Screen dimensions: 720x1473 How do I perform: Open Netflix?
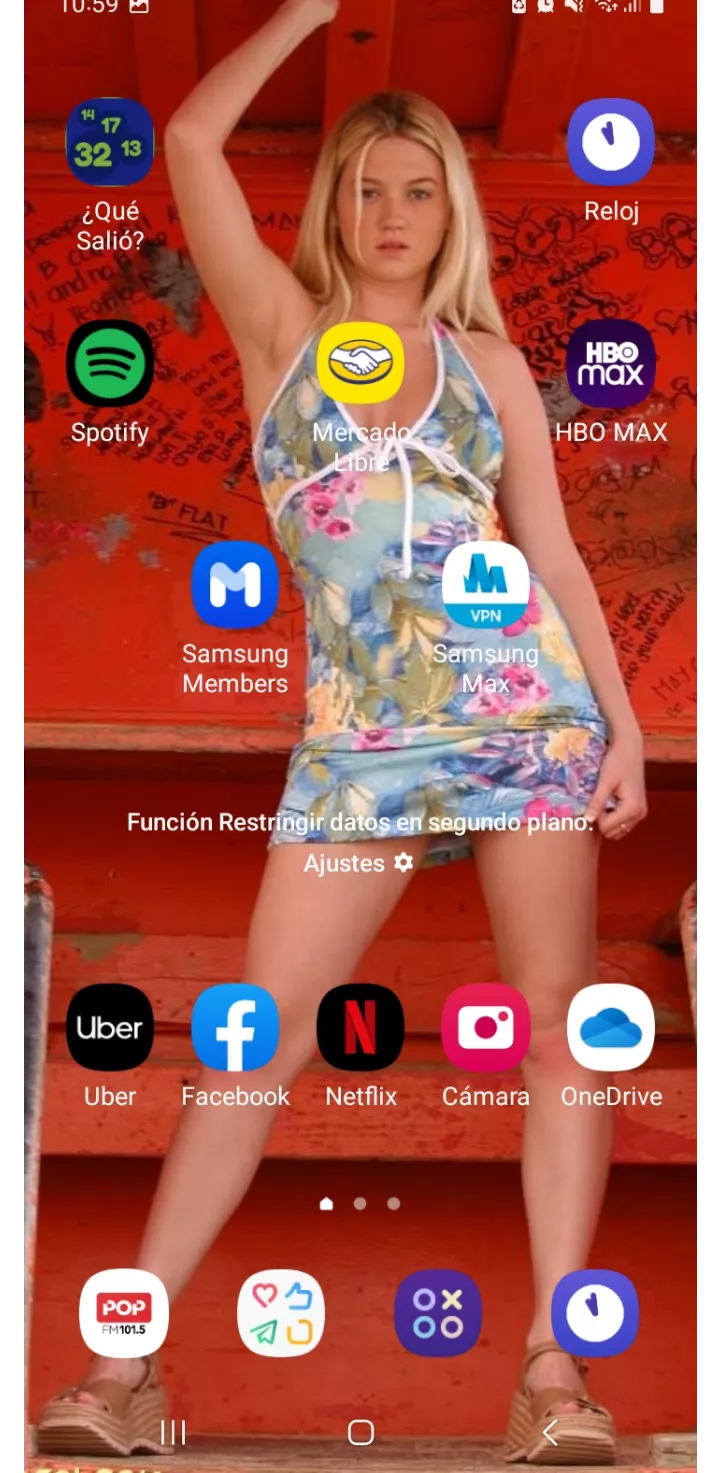point(361,1026)
